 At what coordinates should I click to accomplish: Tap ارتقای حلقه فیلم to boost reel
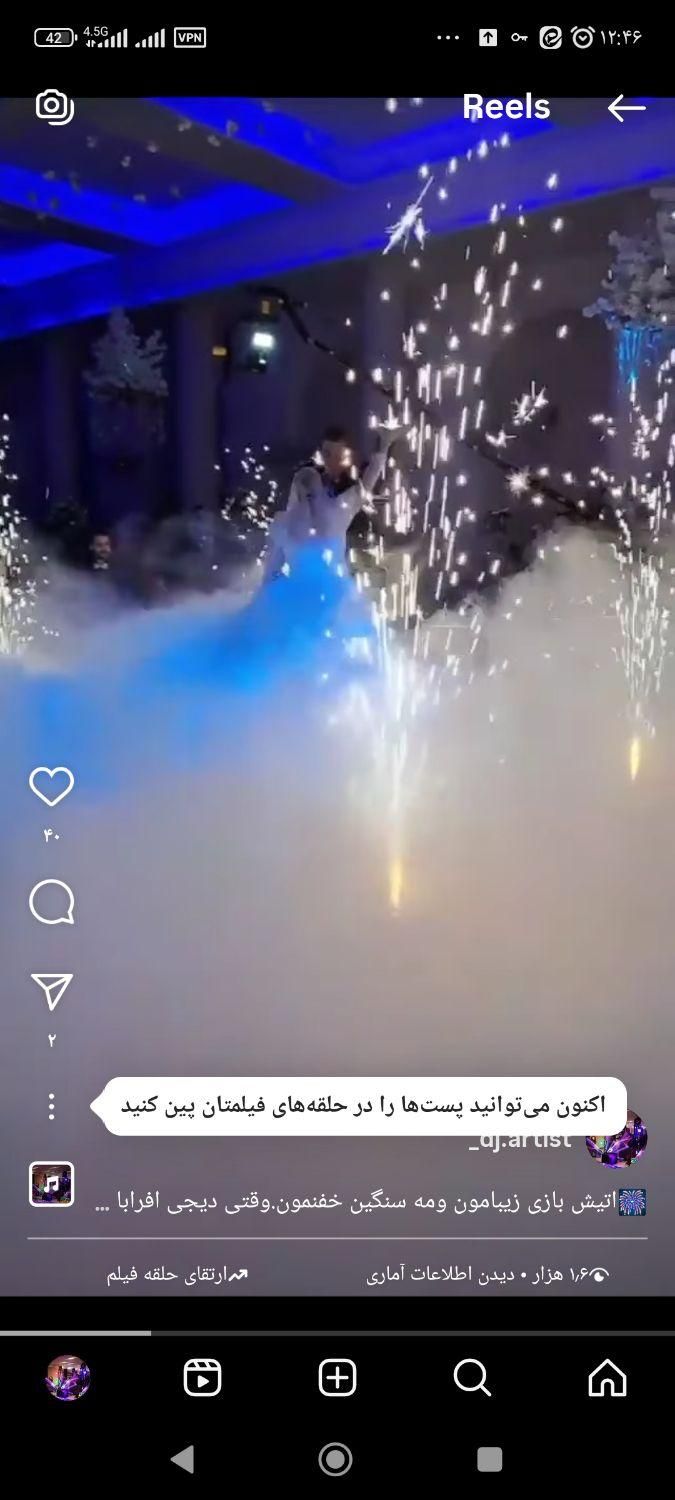(x=177, y=1275)
